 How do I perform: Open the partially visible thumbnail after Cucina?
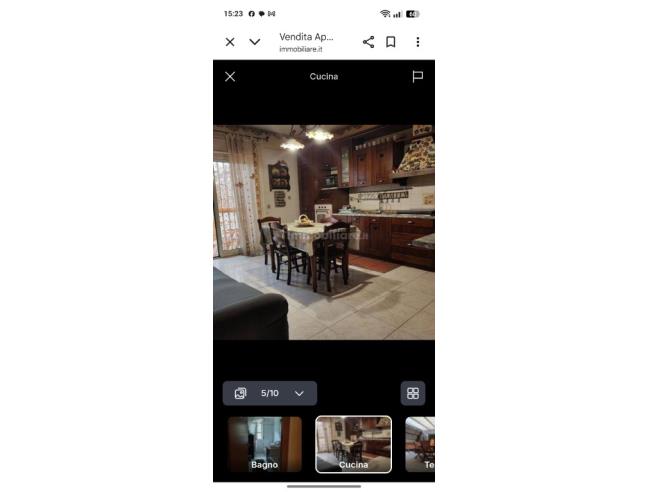[x=420, y=443]
